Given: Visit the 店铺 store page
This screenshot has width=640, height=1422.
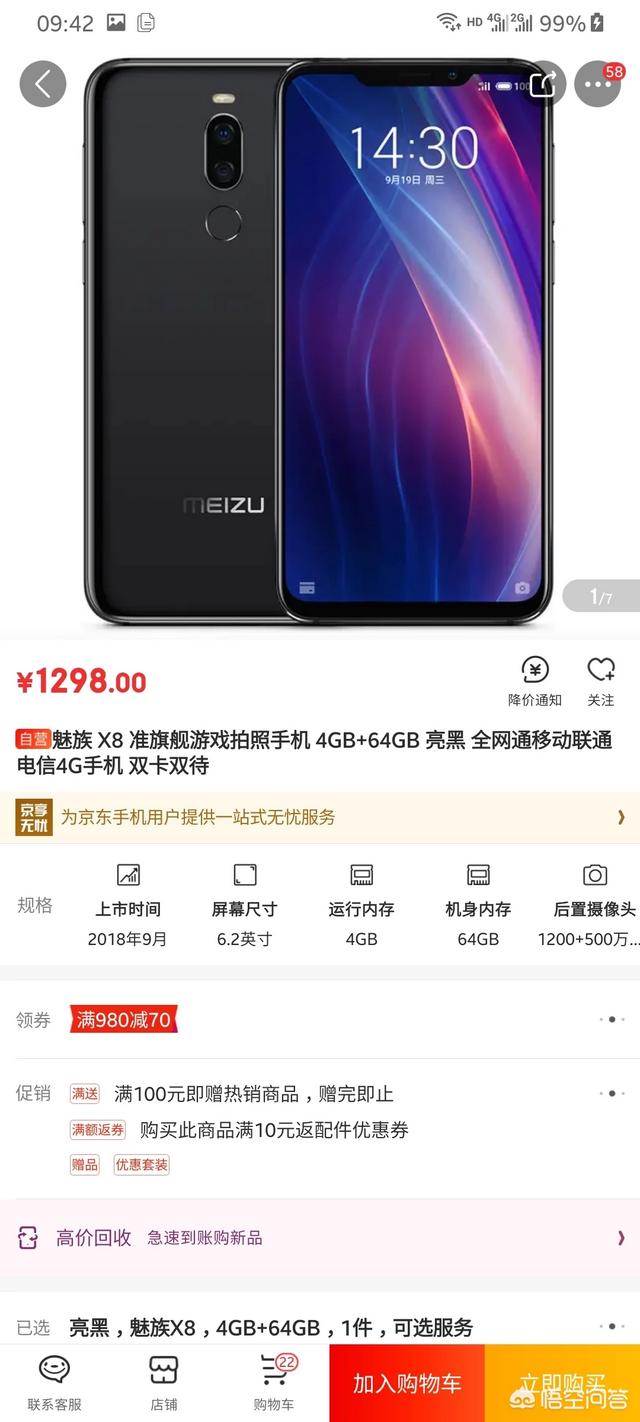Looking at the screenshot, I should click(164, 1384).
